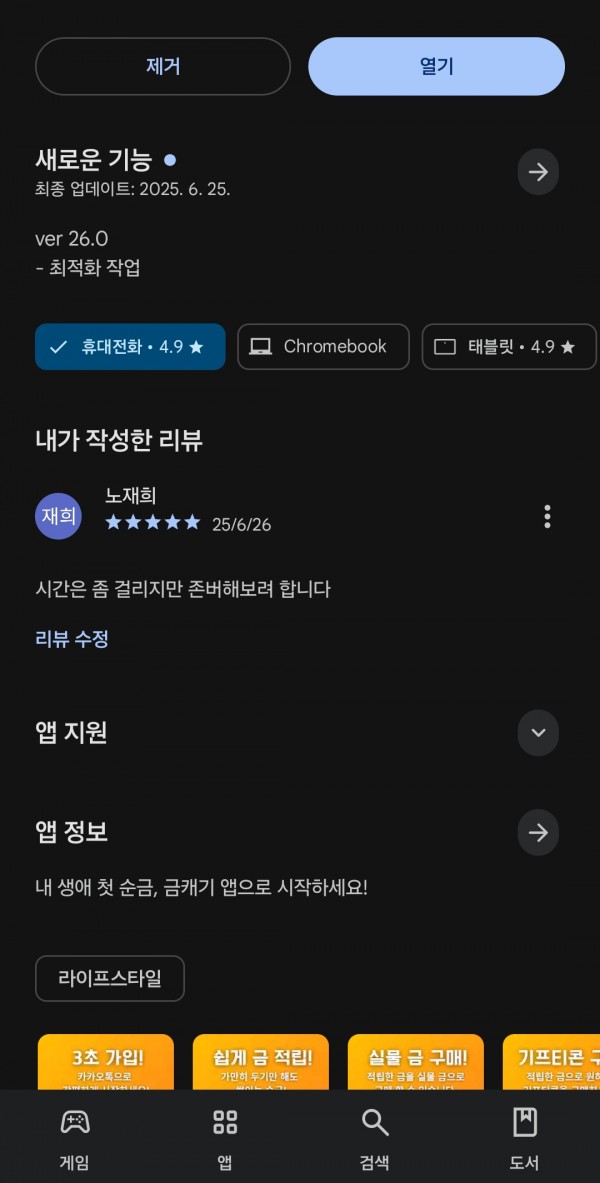The image size is (600, 1183).
Task: Open the app with 열기 button
Action: (x=436, y=66)
